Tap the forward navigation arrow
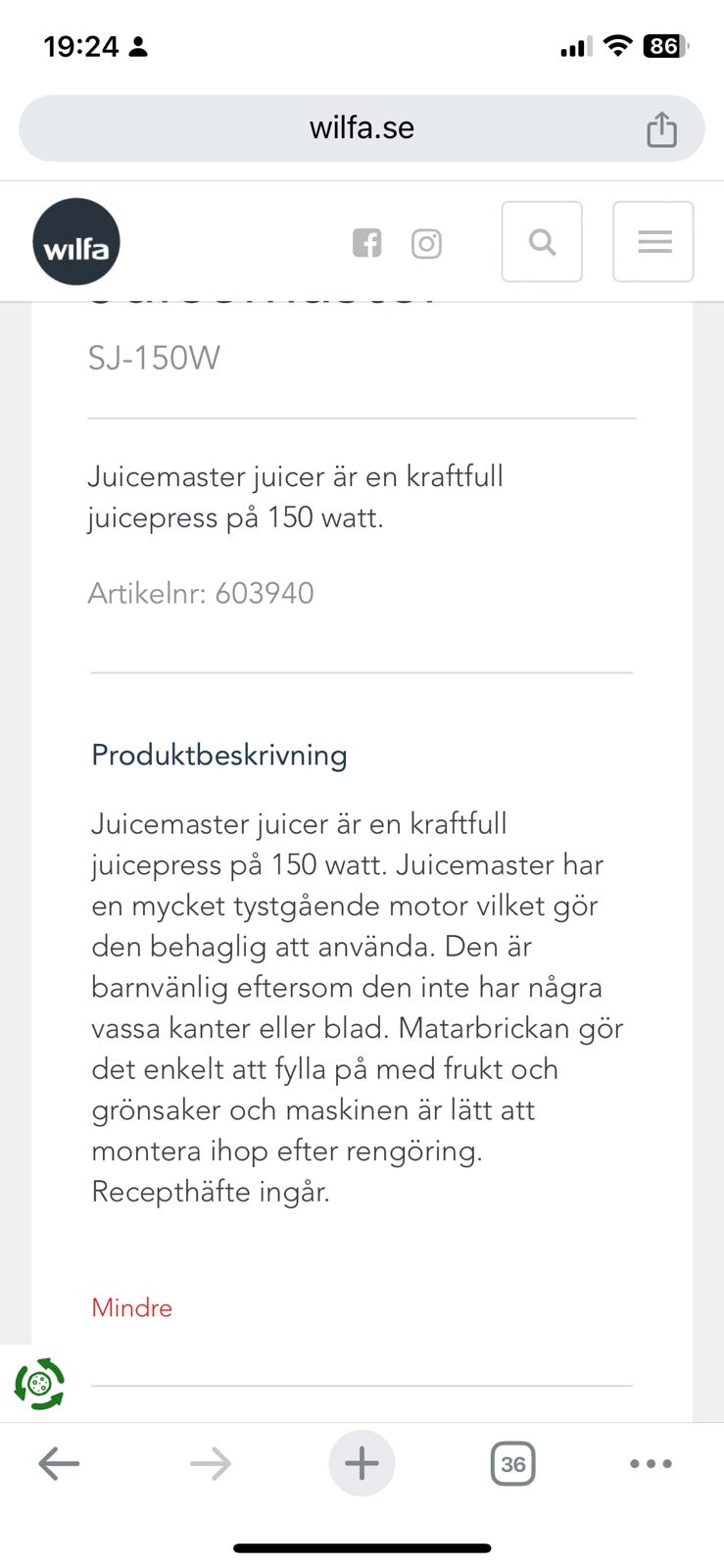The image size is (724, 1568). (209, 1463)
